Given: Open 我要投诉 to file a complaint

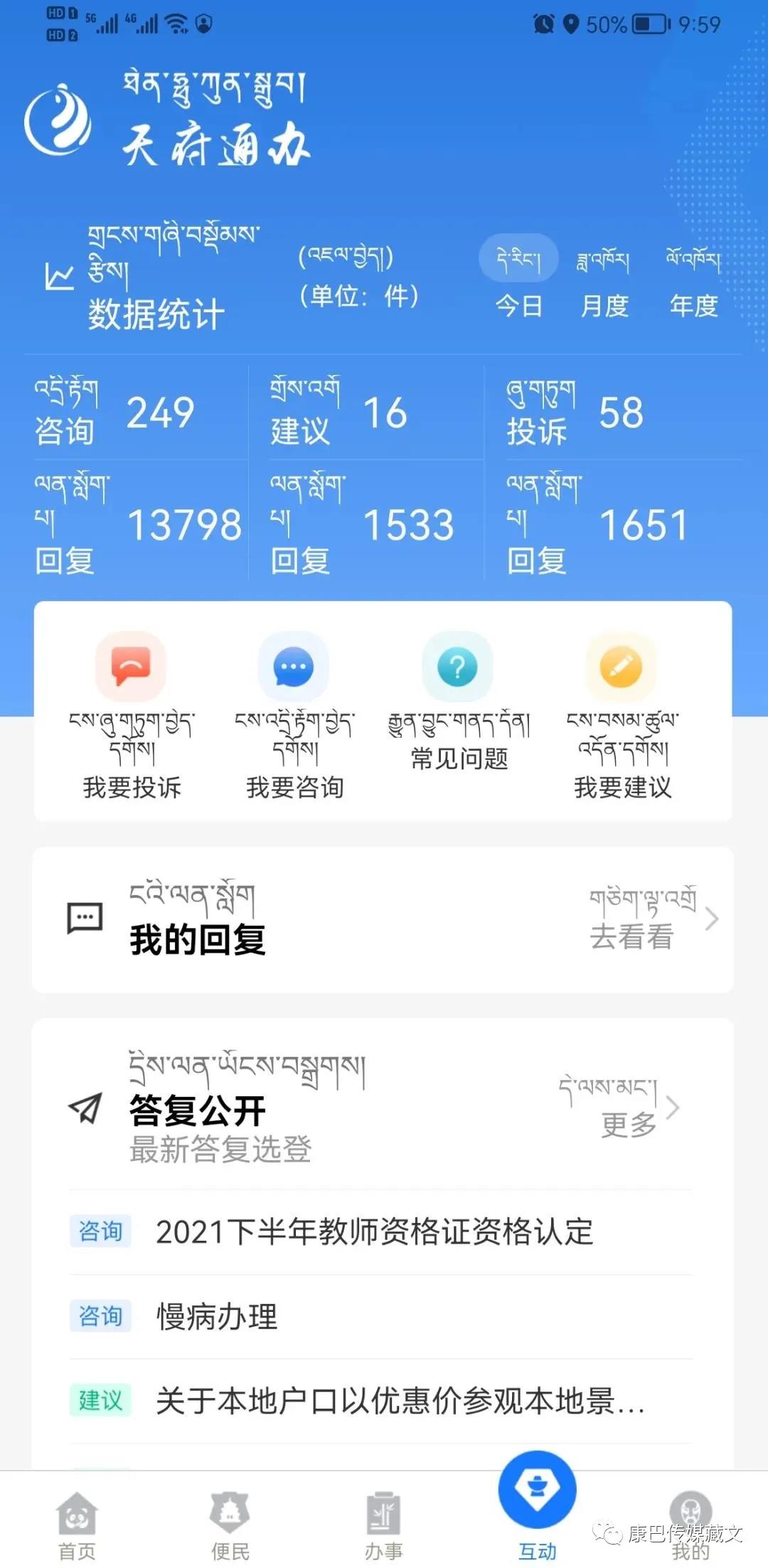Looking at the screenshot, I should tap(132, 716).
